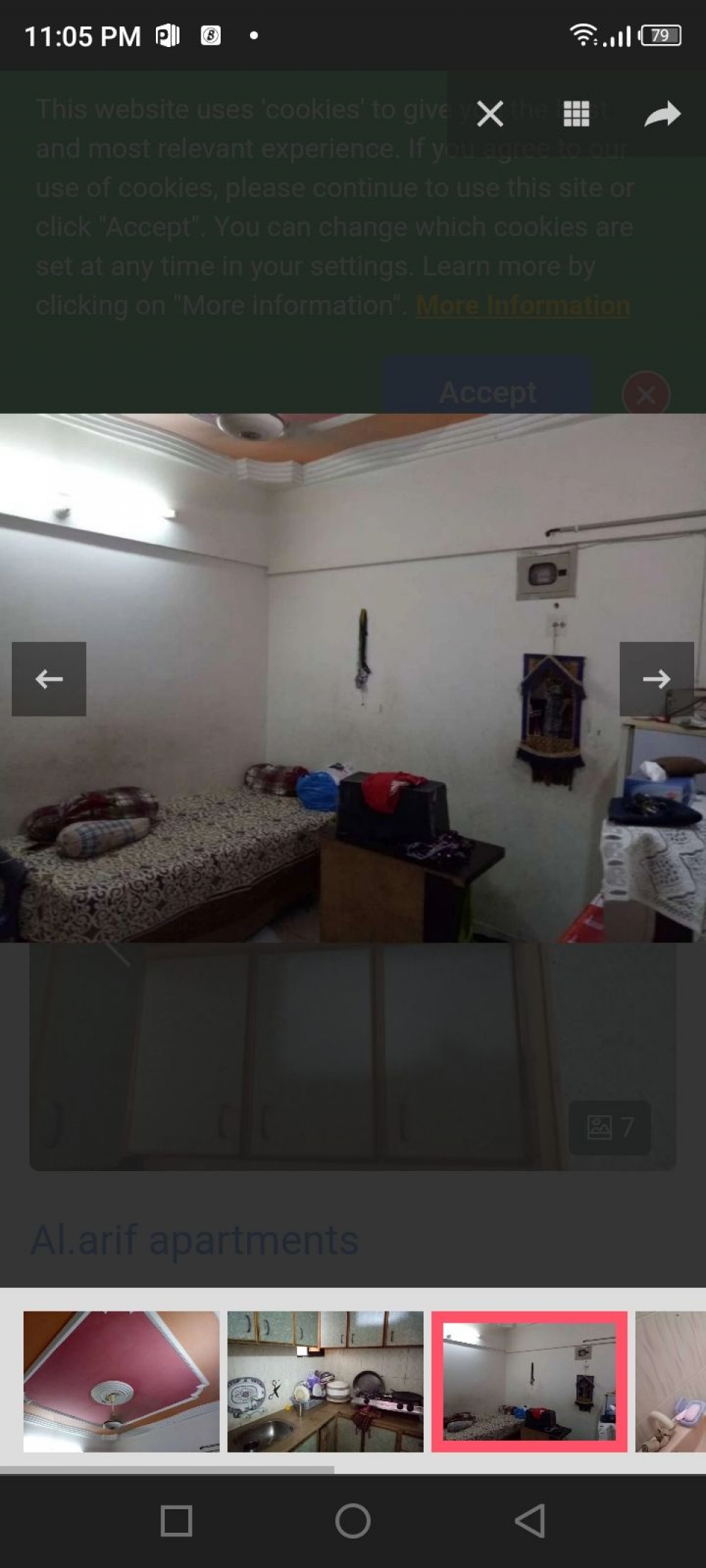Viewport: 706px width, 1568px height.
Task: Open the thumbnail grid view
Action: pyautogui.click(x=576, y=114)
